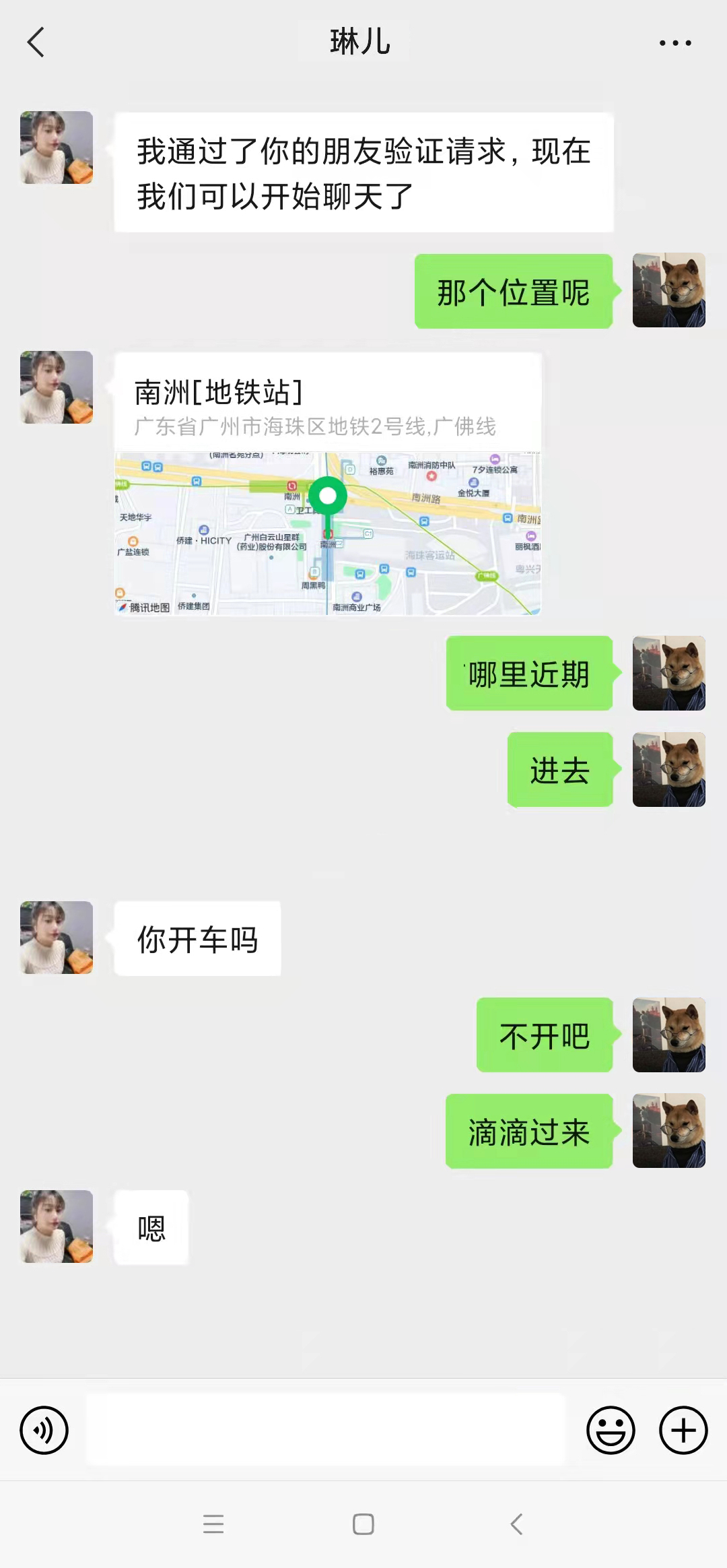
Task: Tap the system home button
Action: 363,1524
